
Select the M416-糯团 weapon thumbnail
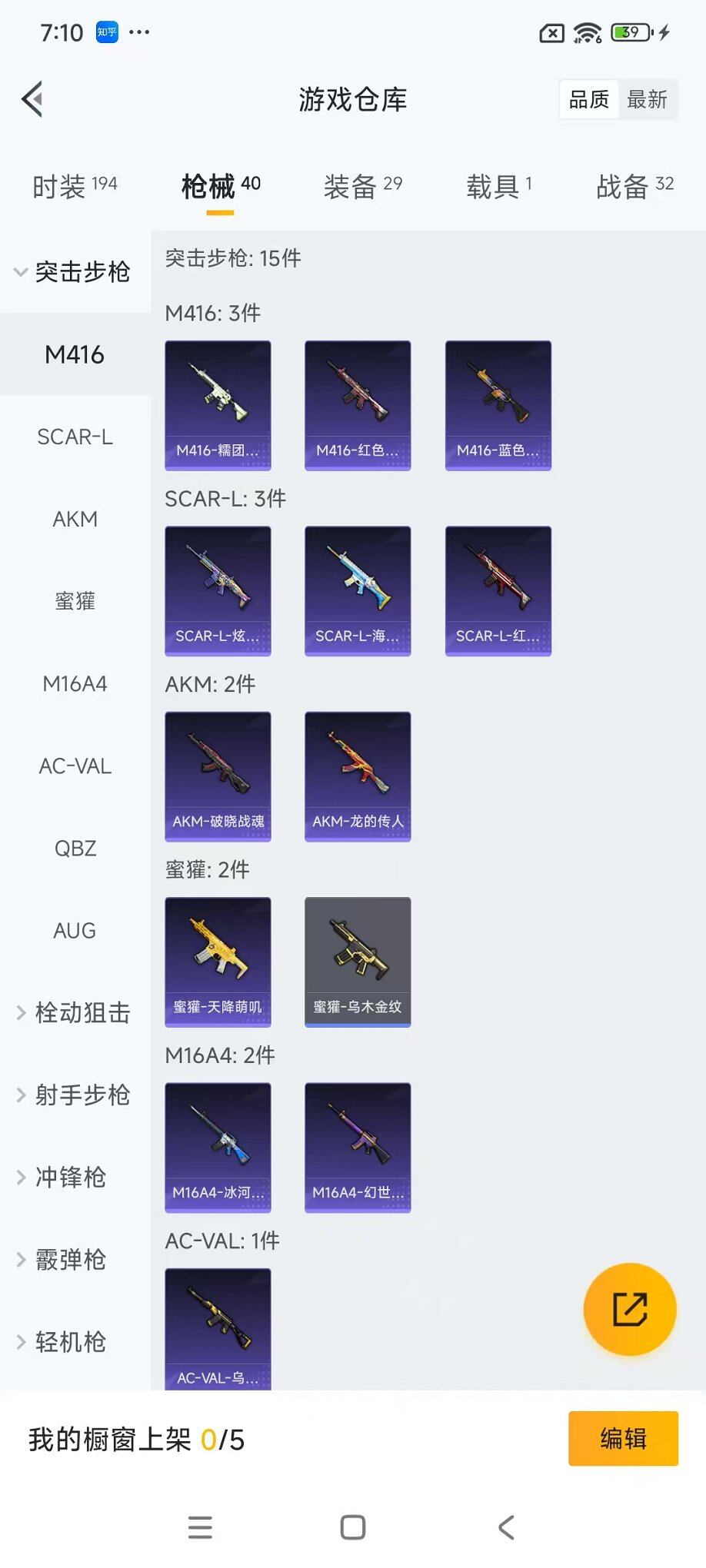[218, 405]
